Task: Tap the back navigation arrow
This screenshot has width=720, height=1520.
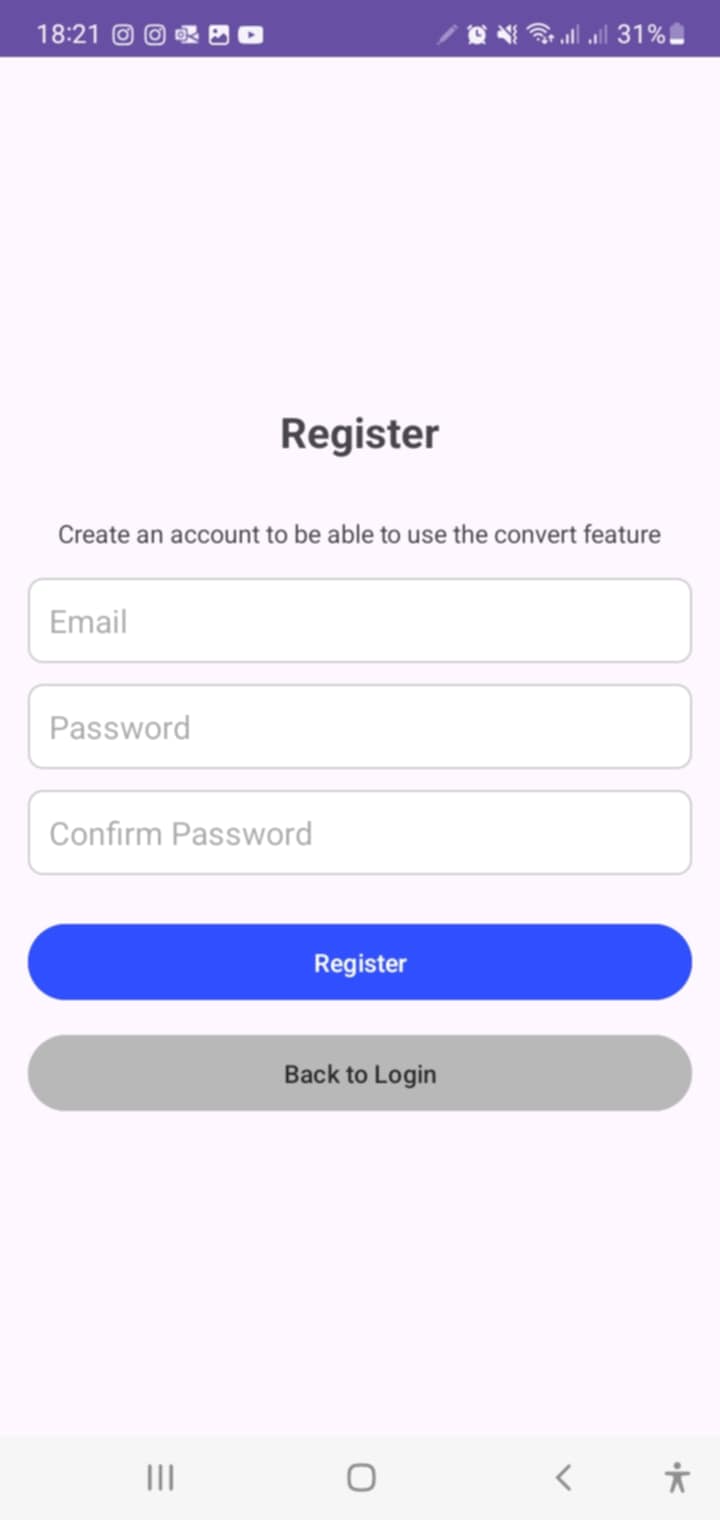Action: pyautogui.click(x=563, y=1476)
